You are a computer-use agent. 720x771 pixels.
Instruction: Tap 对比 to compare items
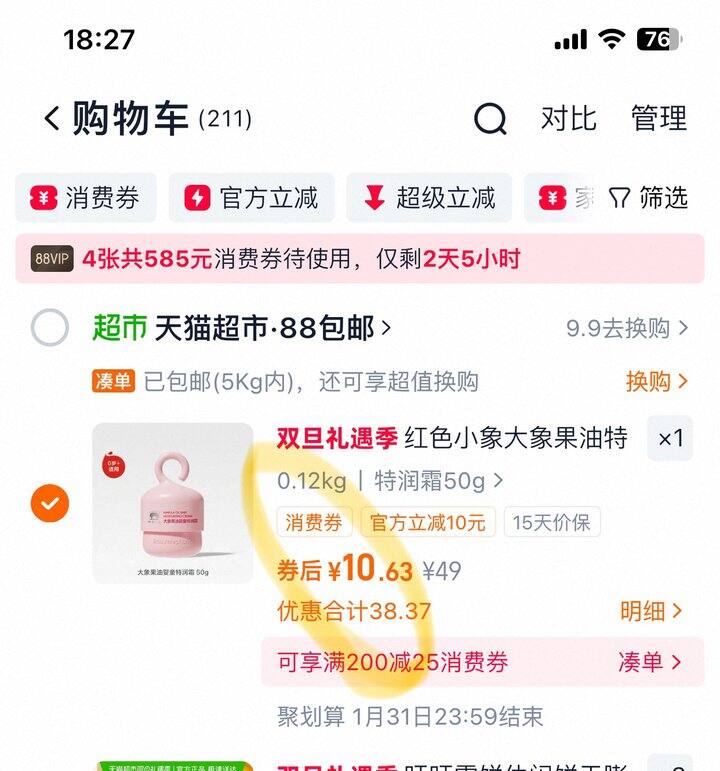[x=568, y=118]
